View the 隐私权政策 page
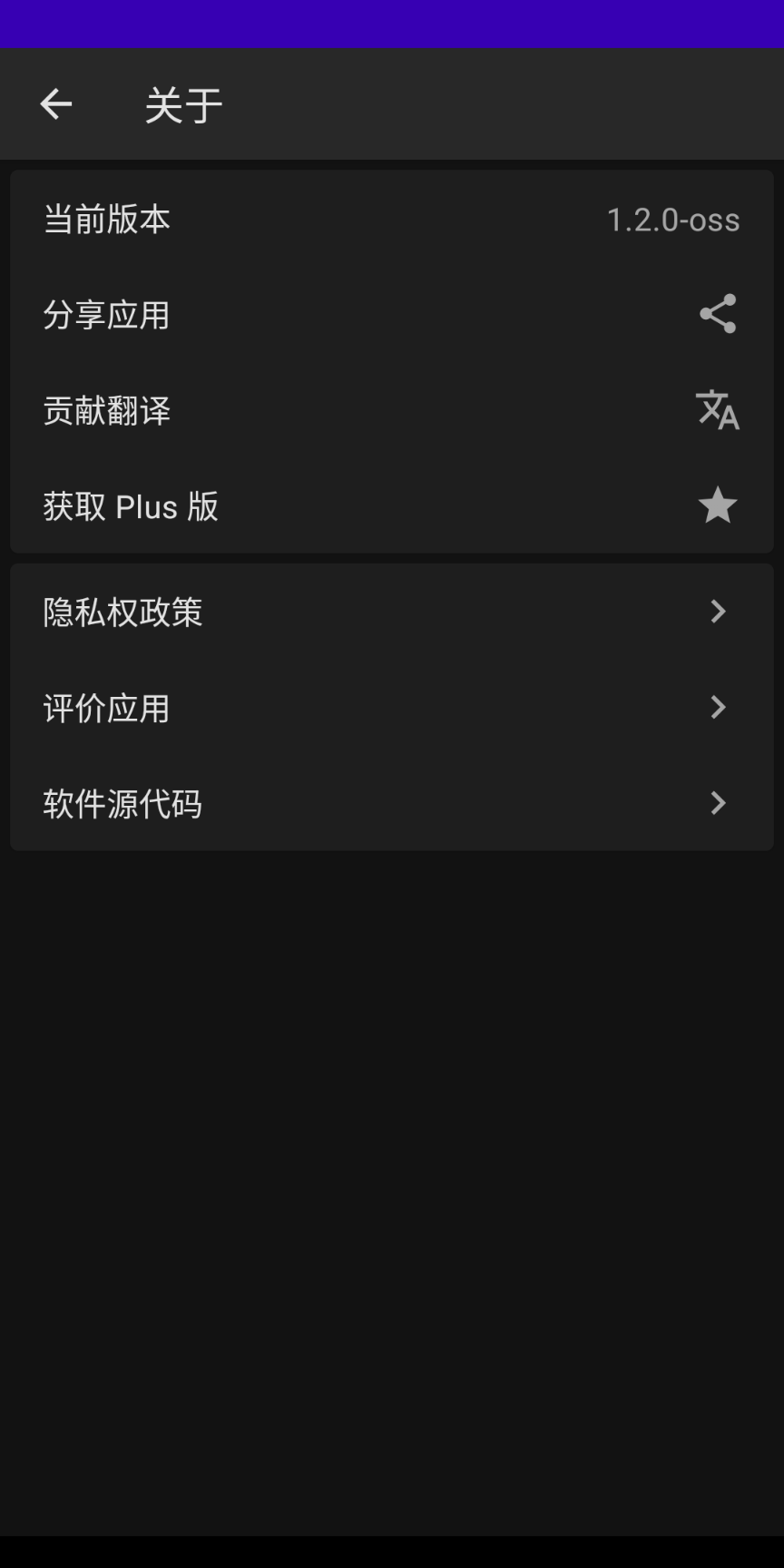This screenshot has height=1568, width=784. (x=391, y=612)
